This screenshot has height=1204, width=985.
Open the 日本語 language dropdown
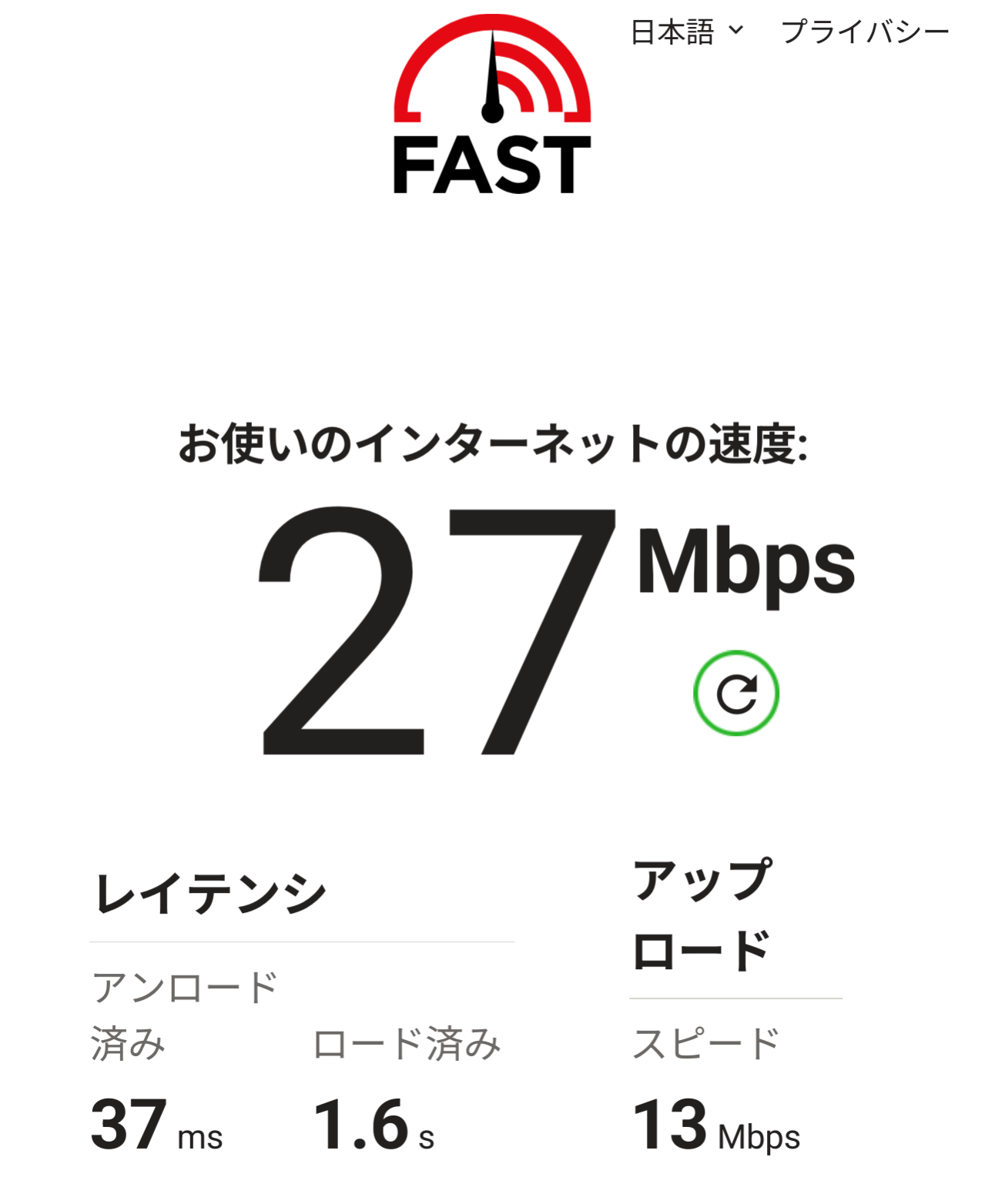[x=686, y=32]
